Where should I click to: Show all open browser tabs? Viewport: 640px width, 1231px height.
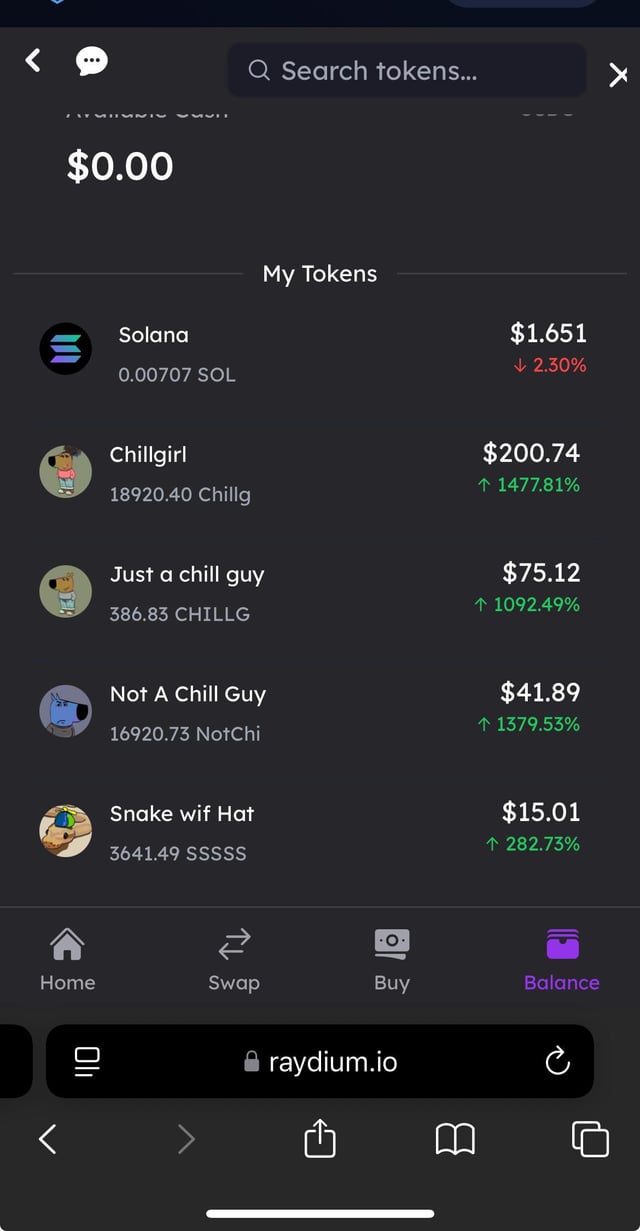pos(590,1138)
